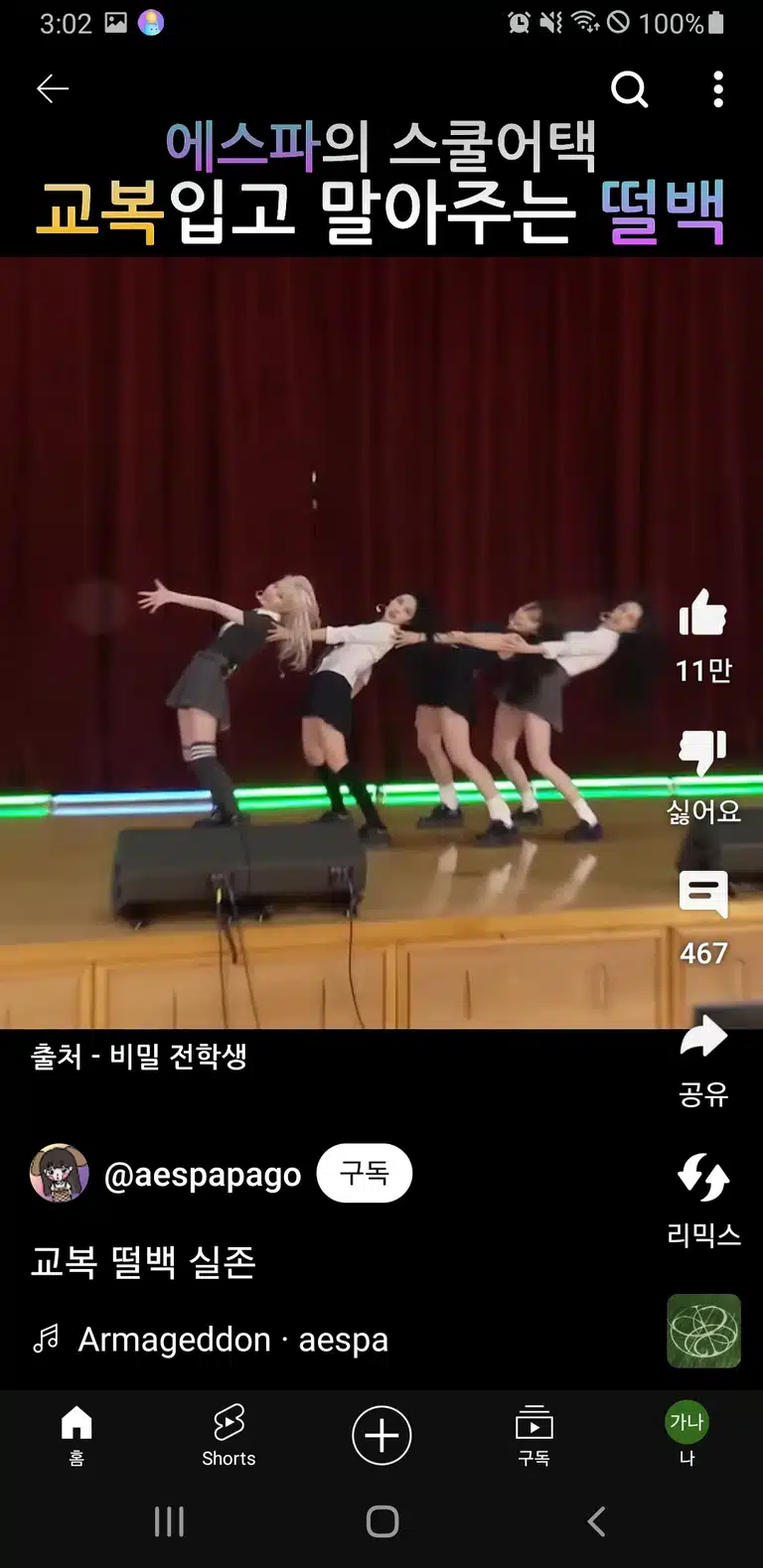
Task: Remix this Short (리믹스)
Action: (703, 1177)
